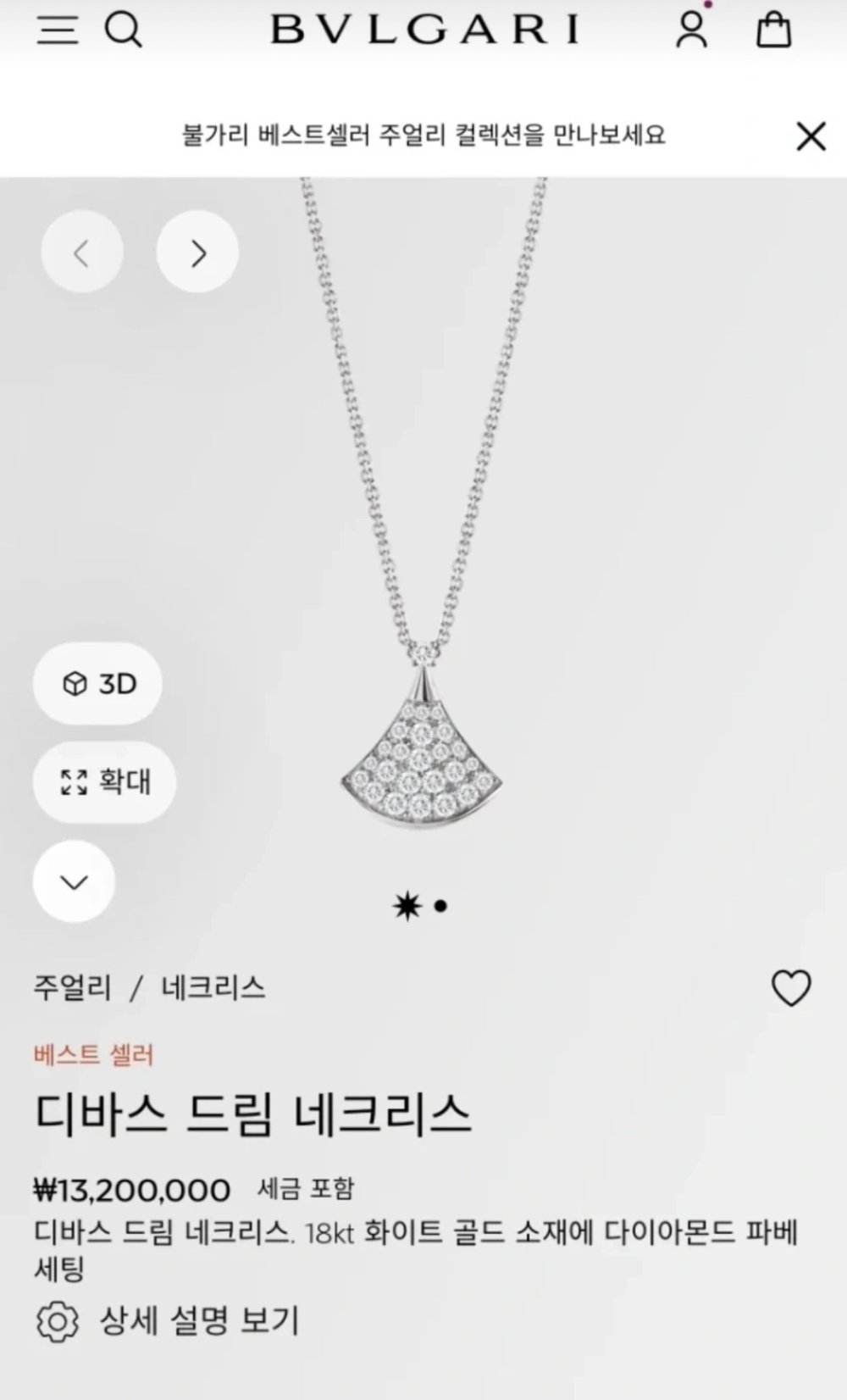Expand the down chevron button
This screenshot has width=847, height=1400.
(x=75, y=881)
